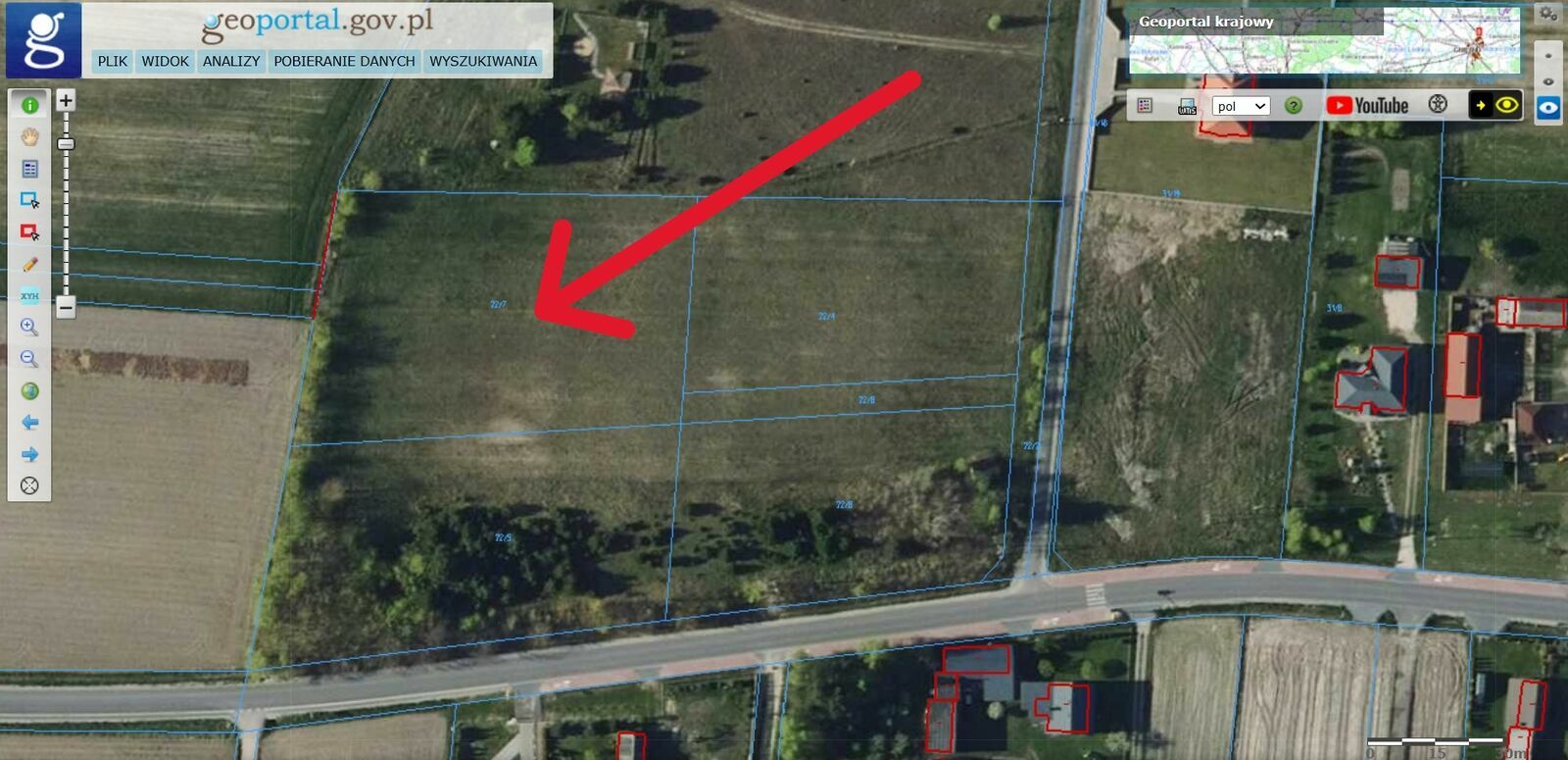Viewport: 1568px width, 760px height.
Task: Open the YouTube link
Action: [x=1367, y=105]
